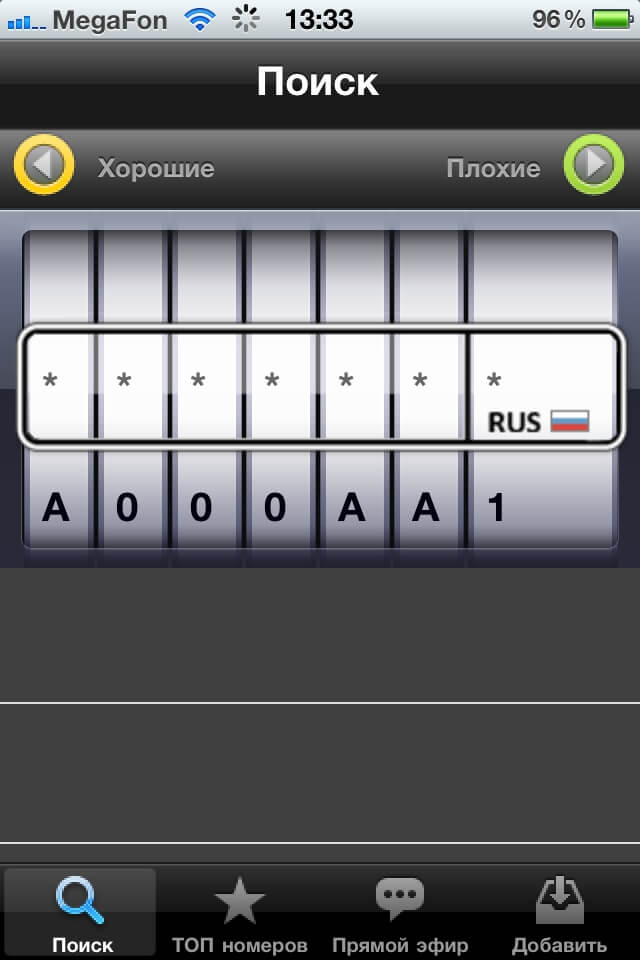The image size is (640, 960).
Task: Go to the Добавить tab
Action: (x=559, y=913)
